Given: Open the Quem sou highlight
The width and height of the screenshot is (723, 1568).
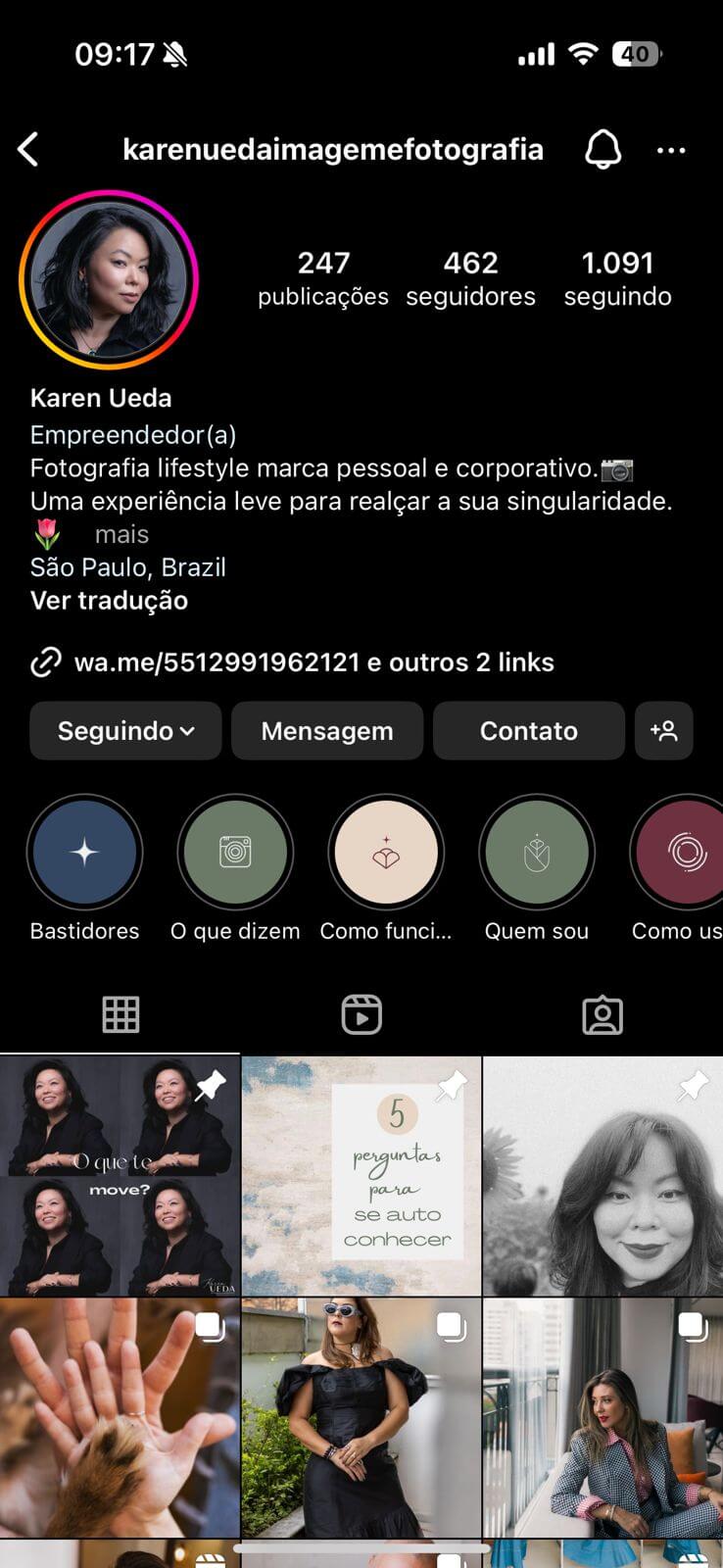Looking at the screenshot, I should coord(537,853).
